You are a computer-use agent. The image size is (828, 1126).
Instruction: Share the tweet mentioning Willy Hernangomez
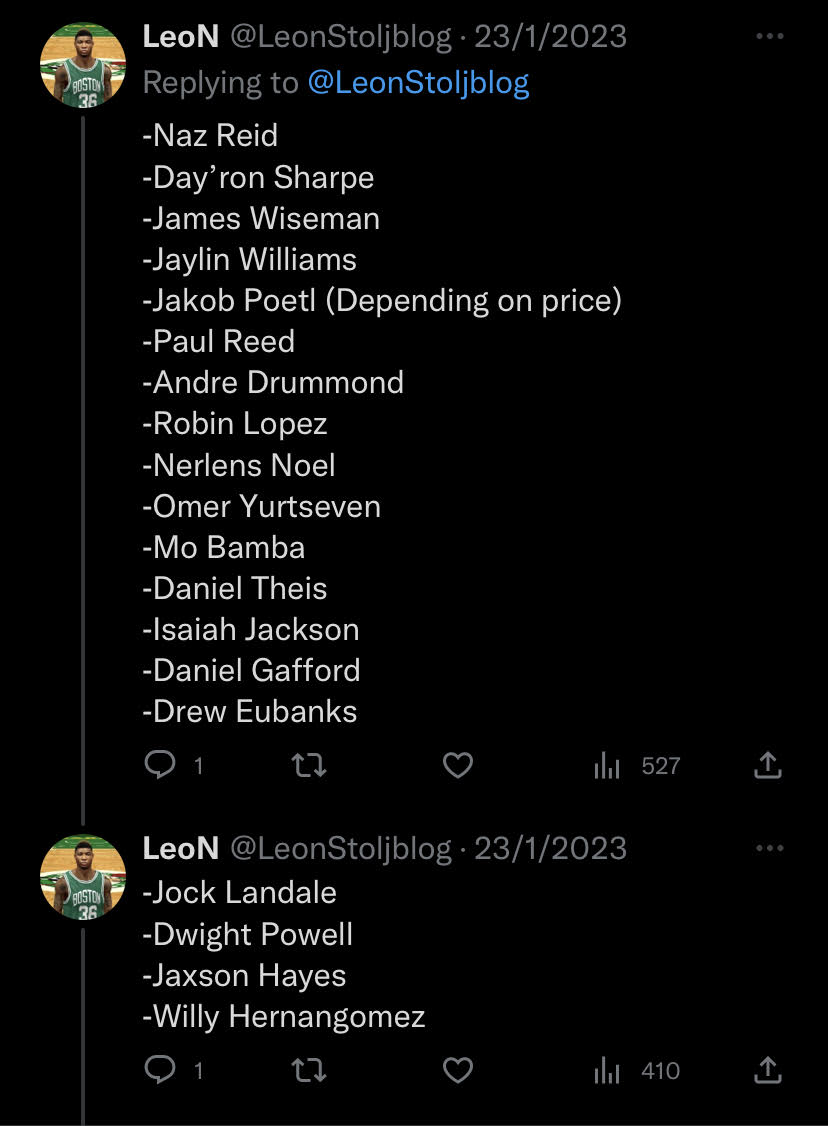click(x=766, y=1071)
